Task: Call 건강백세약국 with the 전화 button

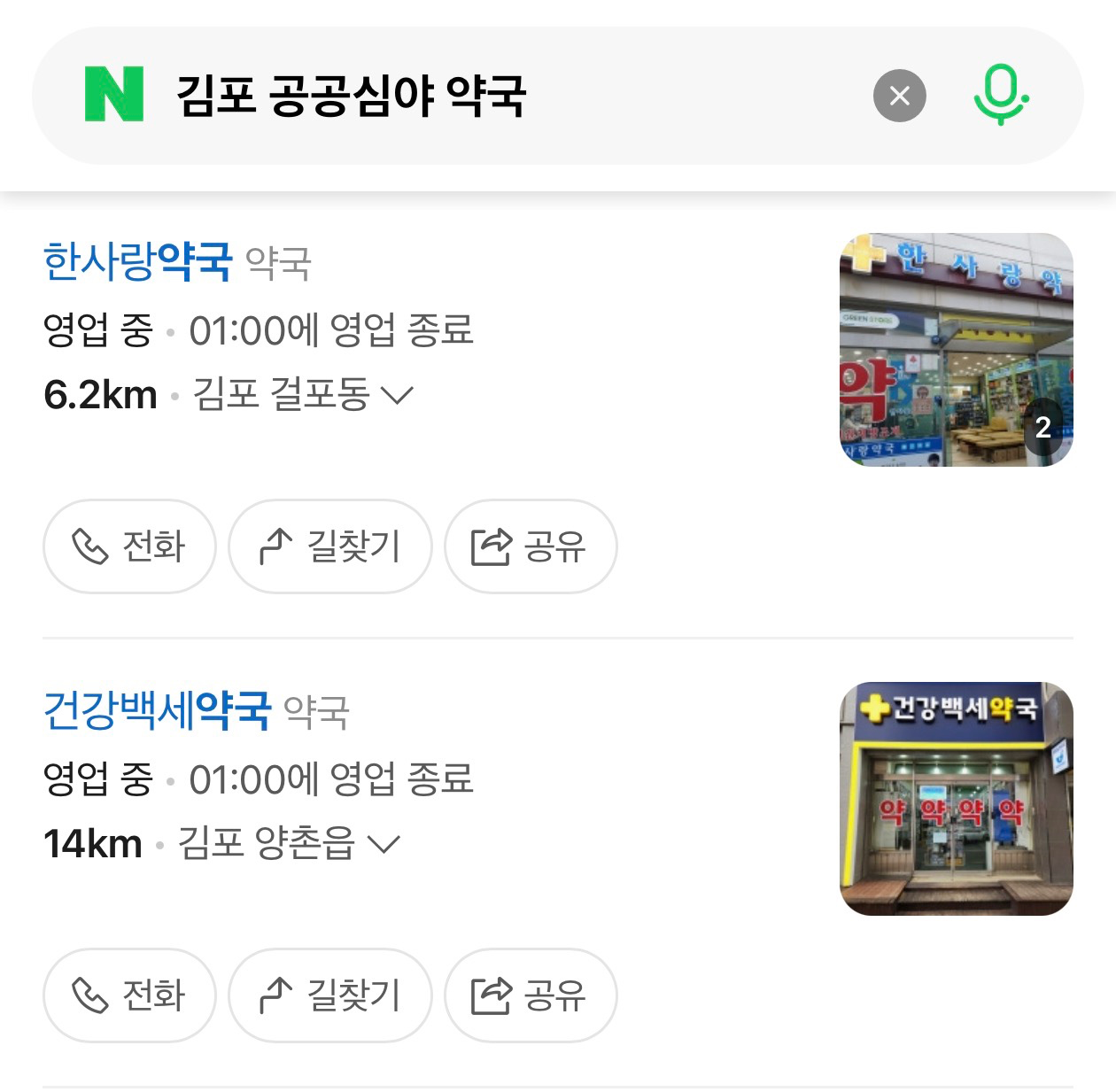Action: 129,995
